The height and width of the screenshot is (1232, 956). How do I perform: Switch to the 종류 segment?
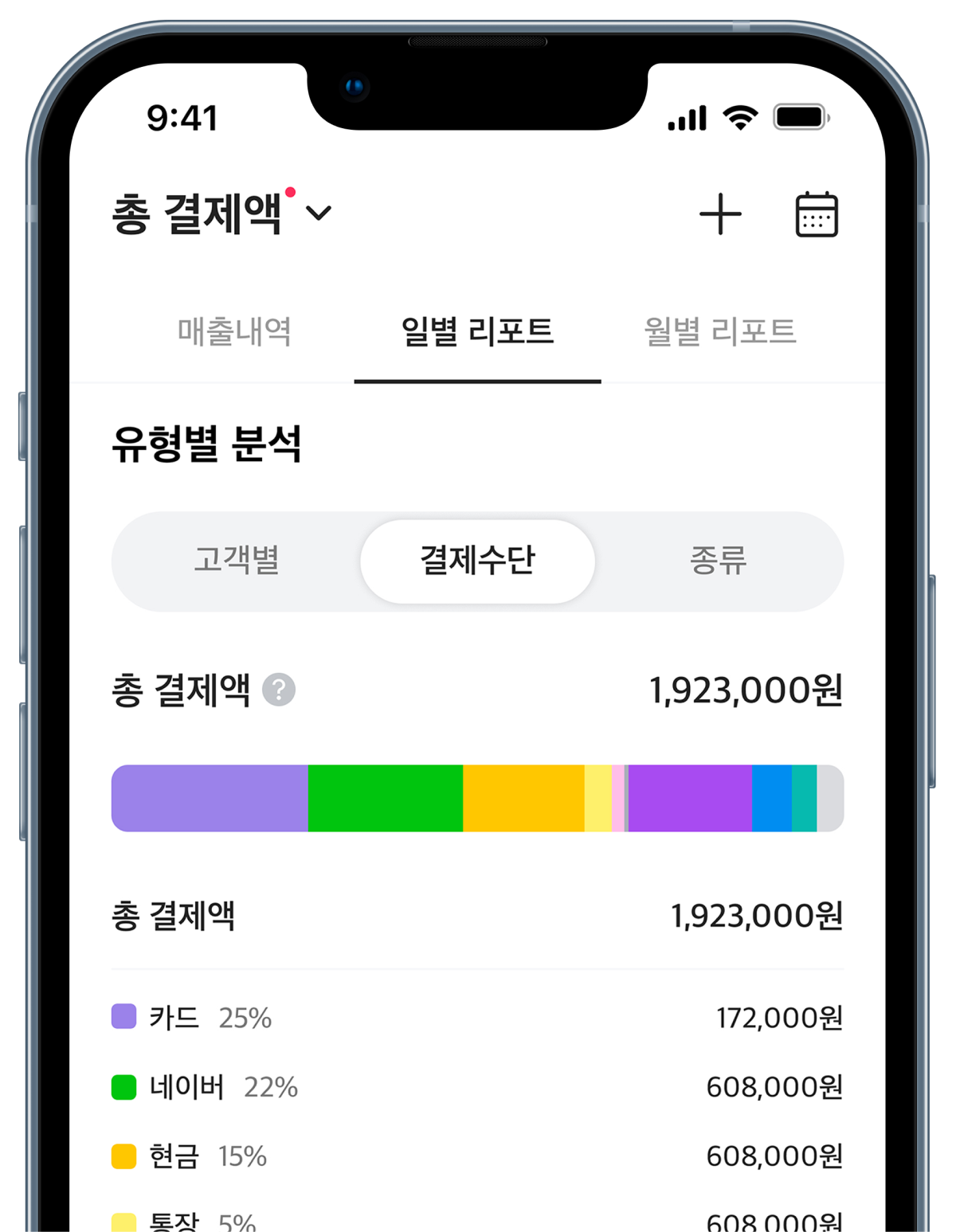coord(718,561)
